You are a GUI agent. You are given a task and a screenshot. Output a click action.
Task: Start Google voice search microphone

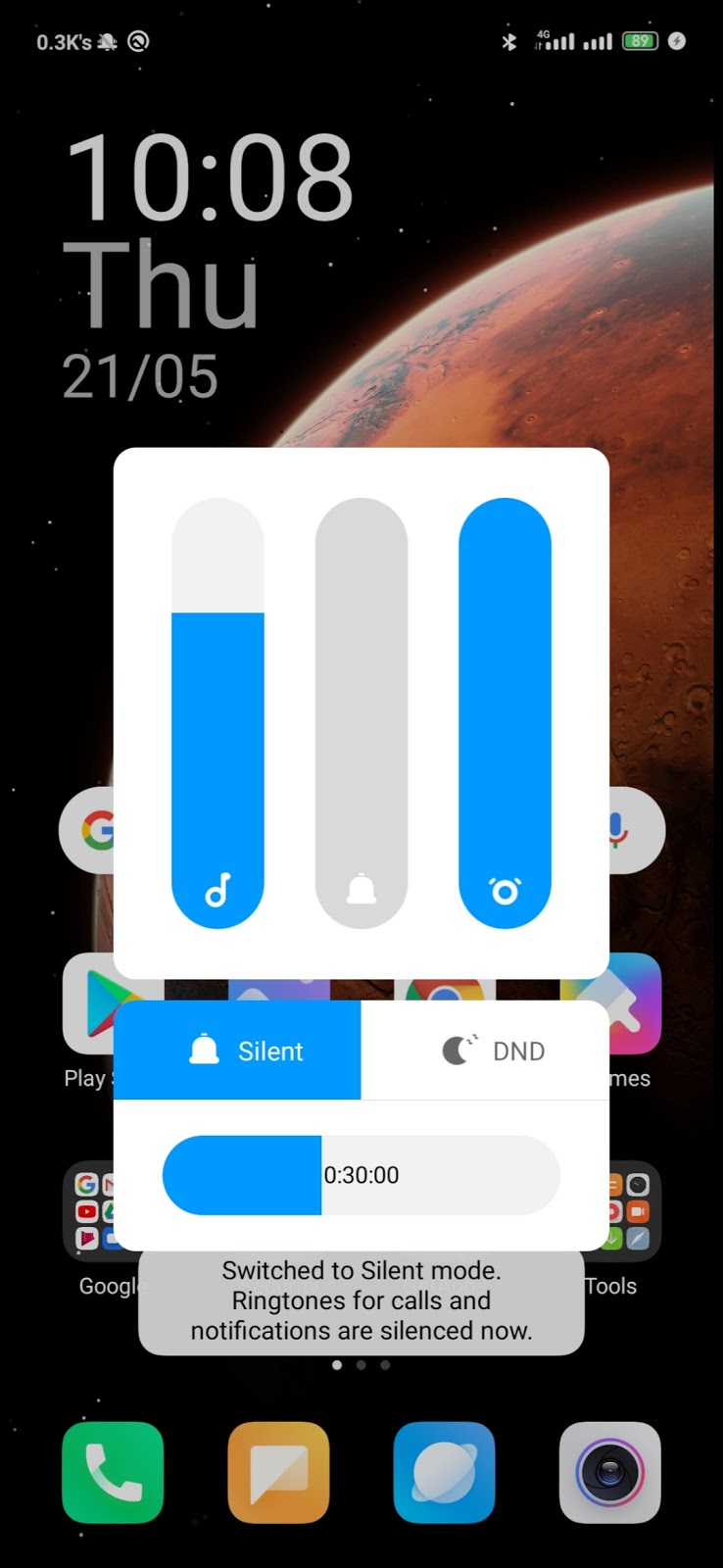click(x=617, y=830)
